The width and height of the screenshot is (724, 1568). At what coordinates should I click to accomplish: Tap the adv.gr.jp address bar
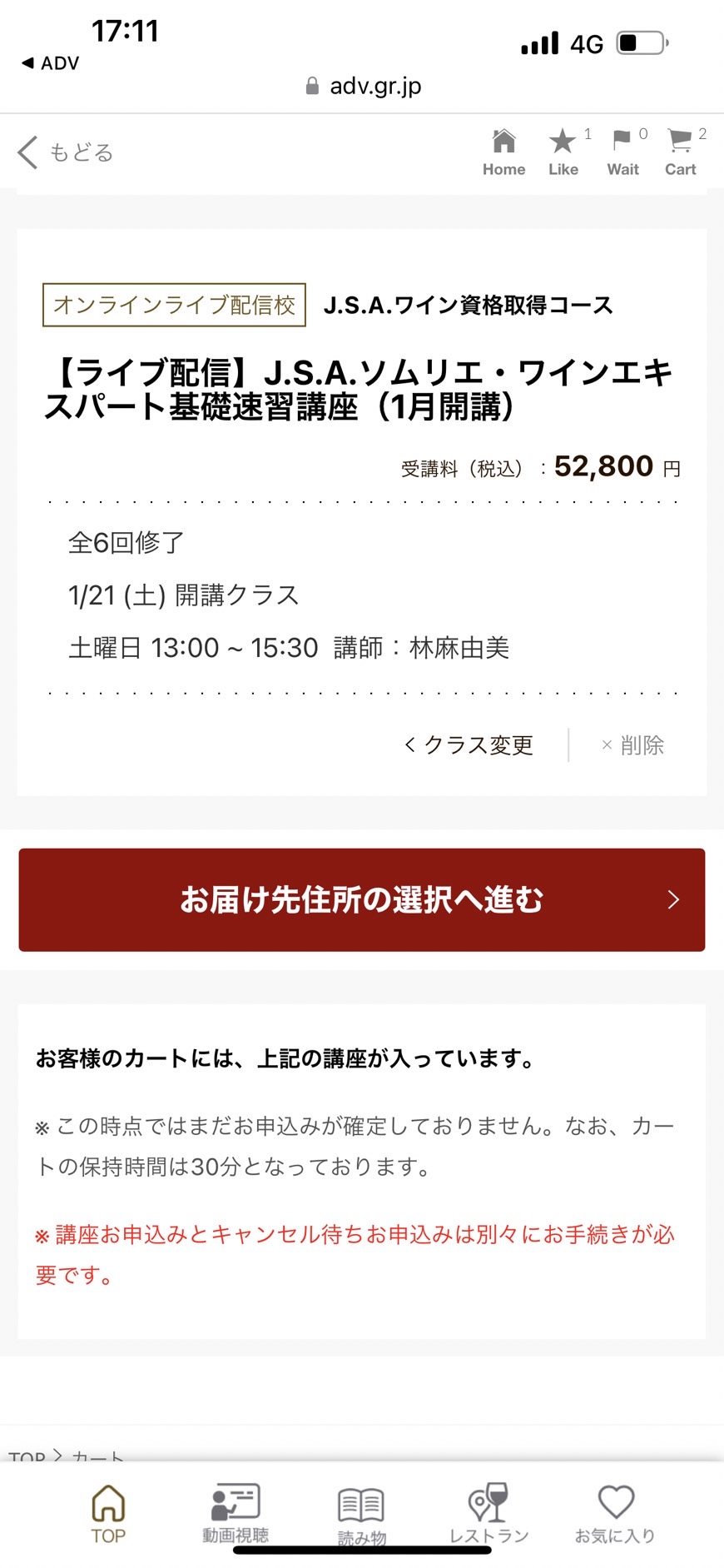364,86
